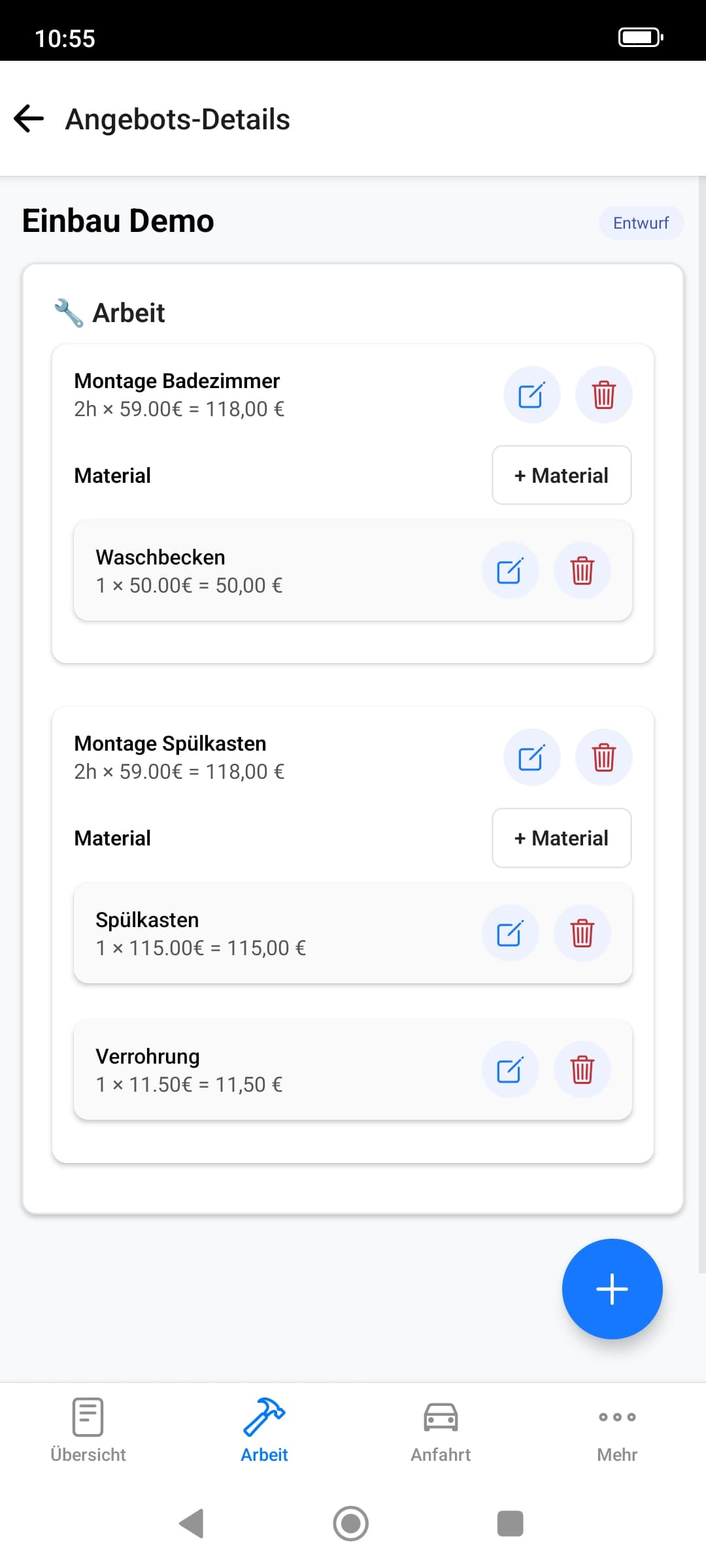706x1568 pixels.
Task: Edit the Waschbecken material entry
Action: click(x=511, y=570)
